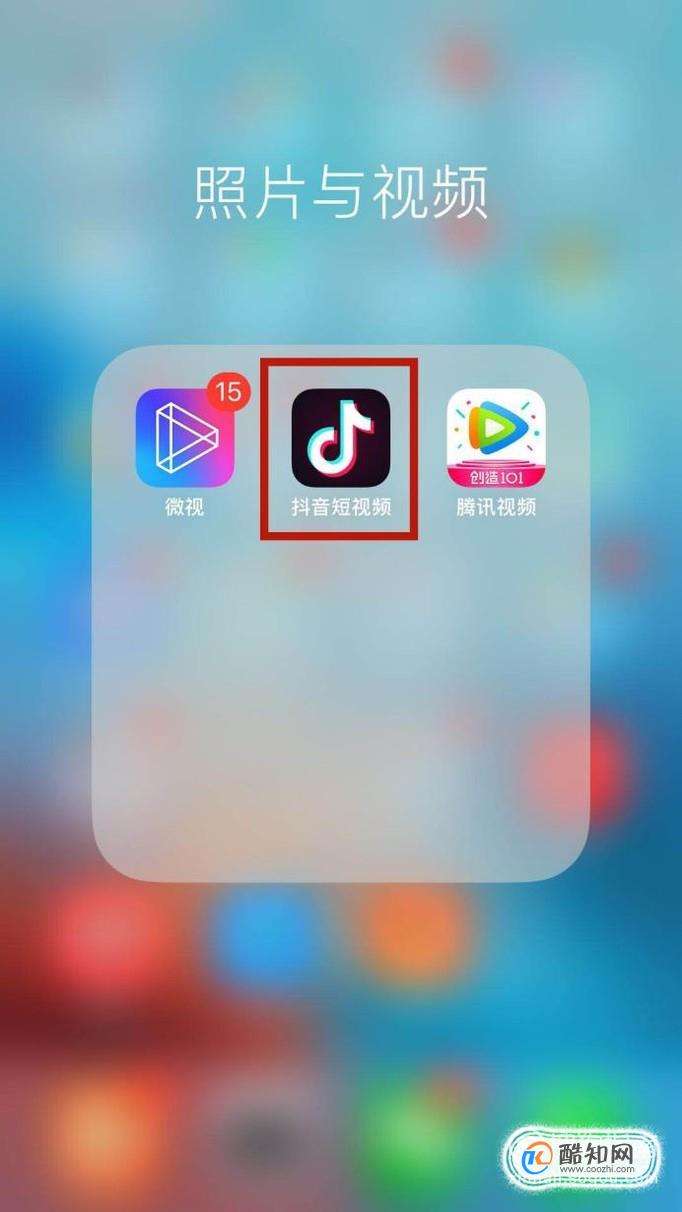Image resolution: width=682 pixels, height=1212 pixels.
Task: Launch 抖音短视频 app
Action: [x=340, y=438]
